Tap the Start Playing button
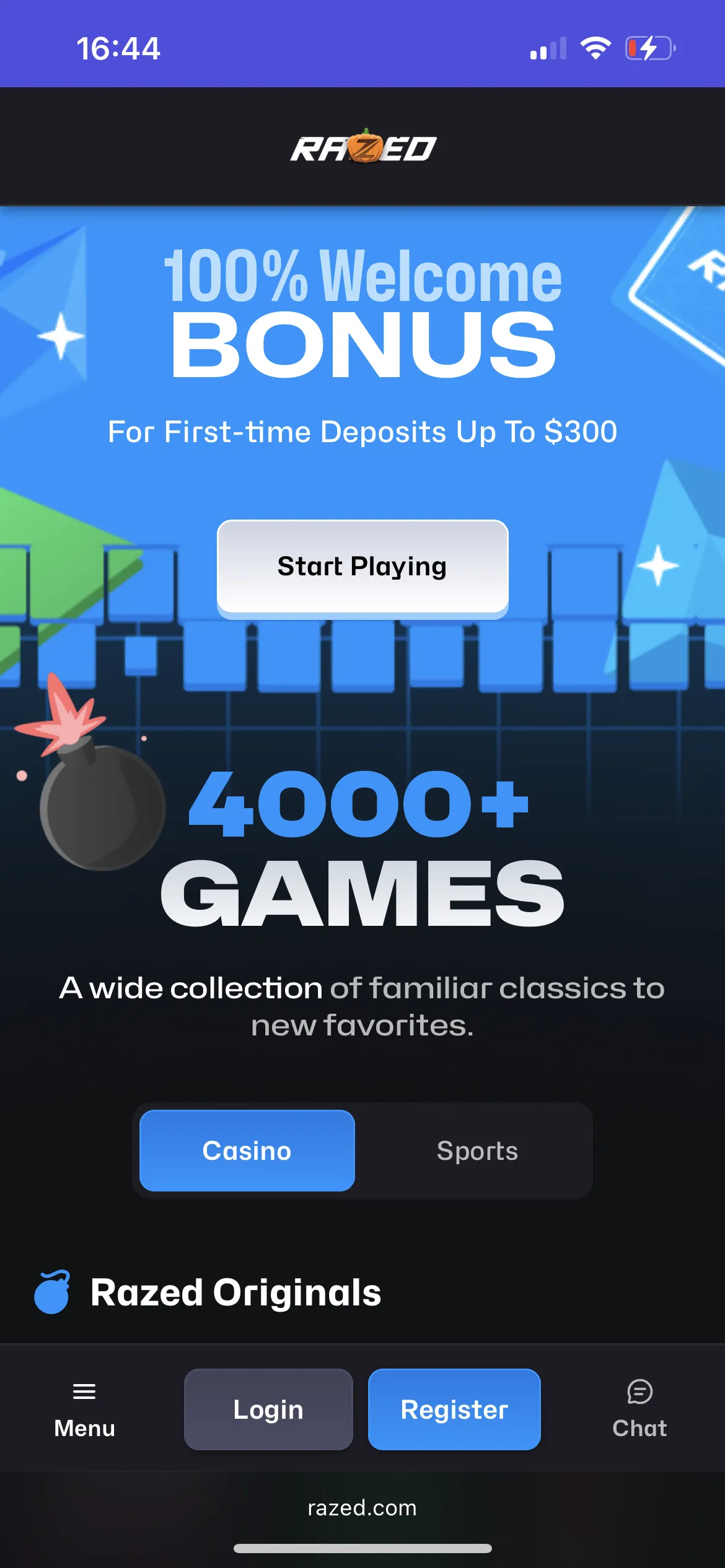Viewport: 725px width, 1568px height. point(362,567)
